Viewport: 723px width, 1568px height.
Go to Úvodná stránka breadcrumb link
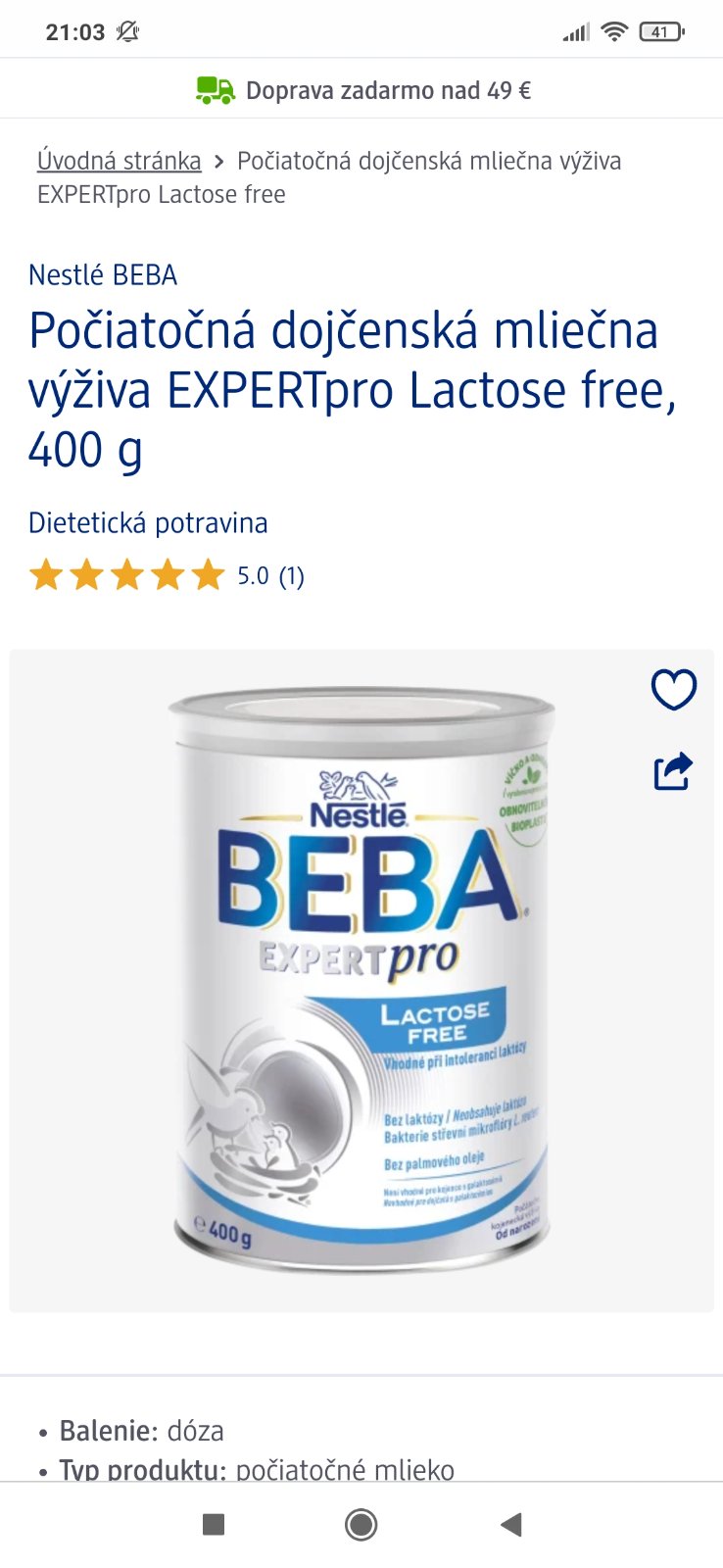tap(119, 161)
